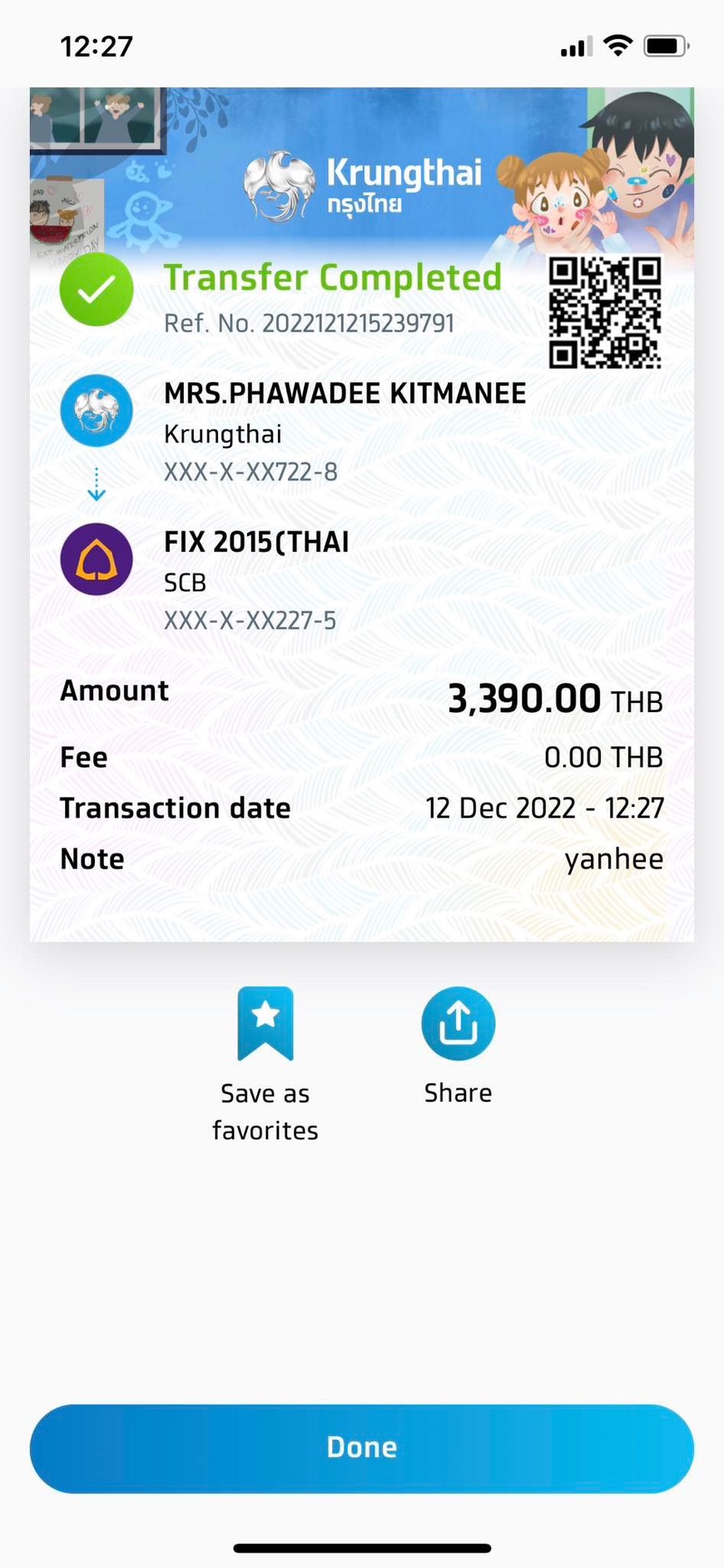
Task: Tap Done to finish the transfer
Action: [x=362, y=1447]
